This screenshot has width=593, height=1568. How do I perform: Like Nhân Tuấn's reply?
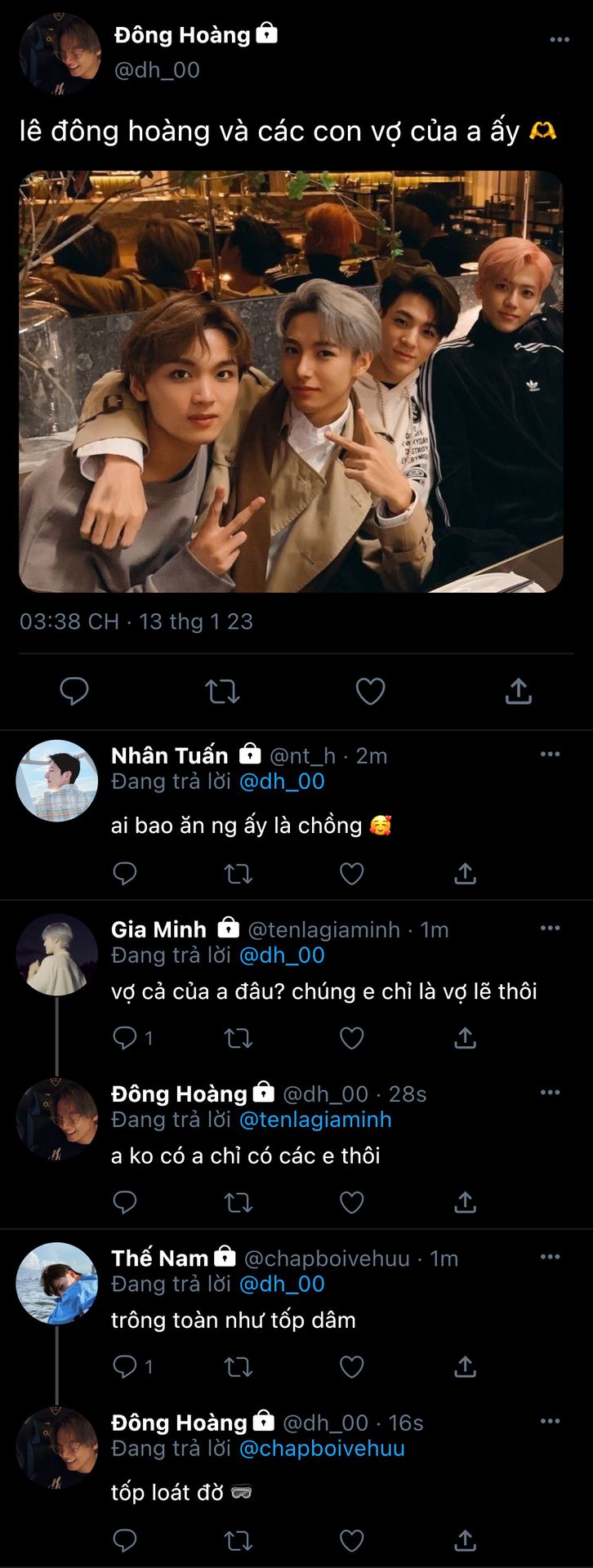click(351, 874)
